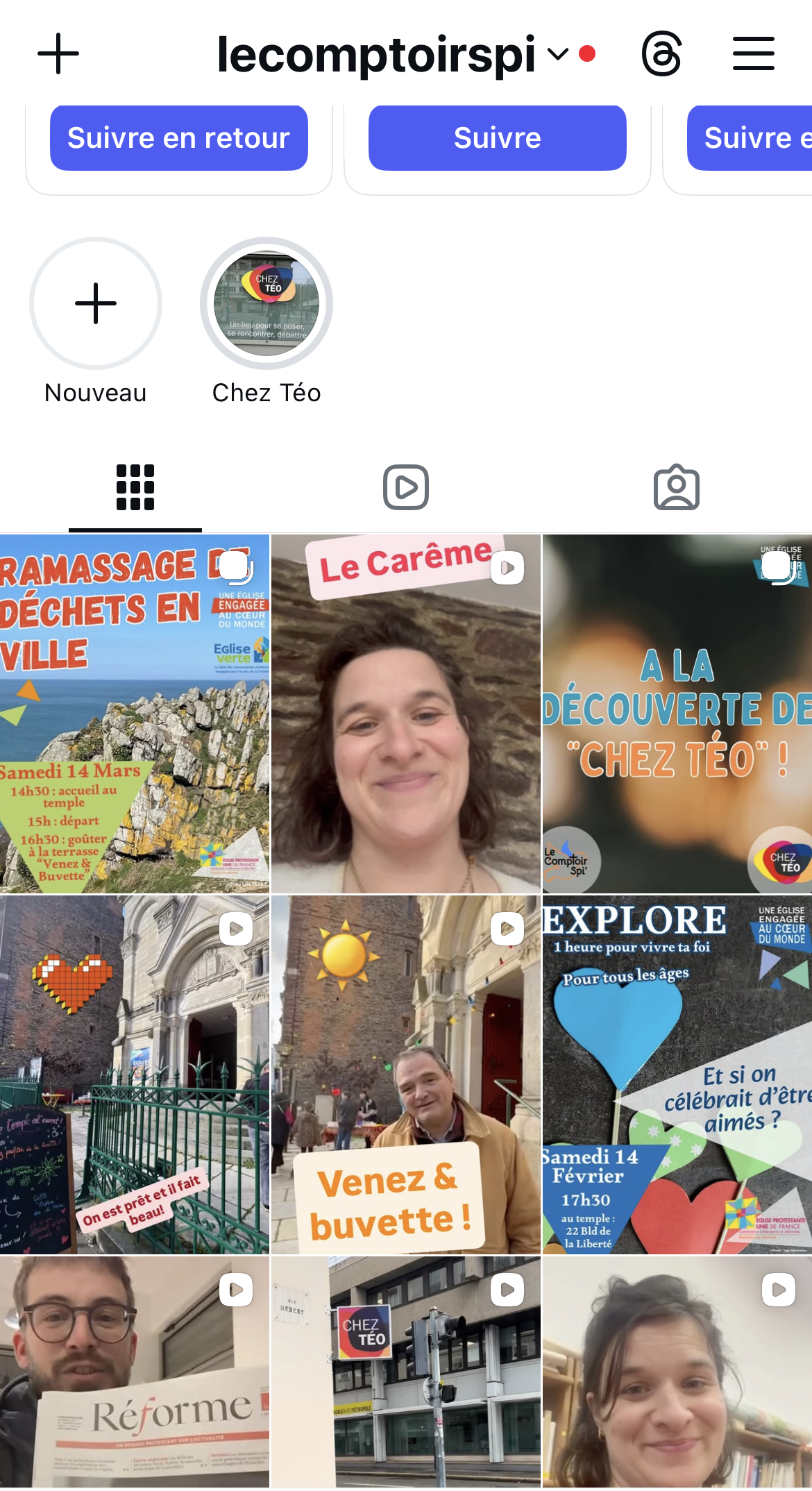Viewport: 812px width, 1491px height.
Task: Open the Threads icon
Action: tap(661, 53)
